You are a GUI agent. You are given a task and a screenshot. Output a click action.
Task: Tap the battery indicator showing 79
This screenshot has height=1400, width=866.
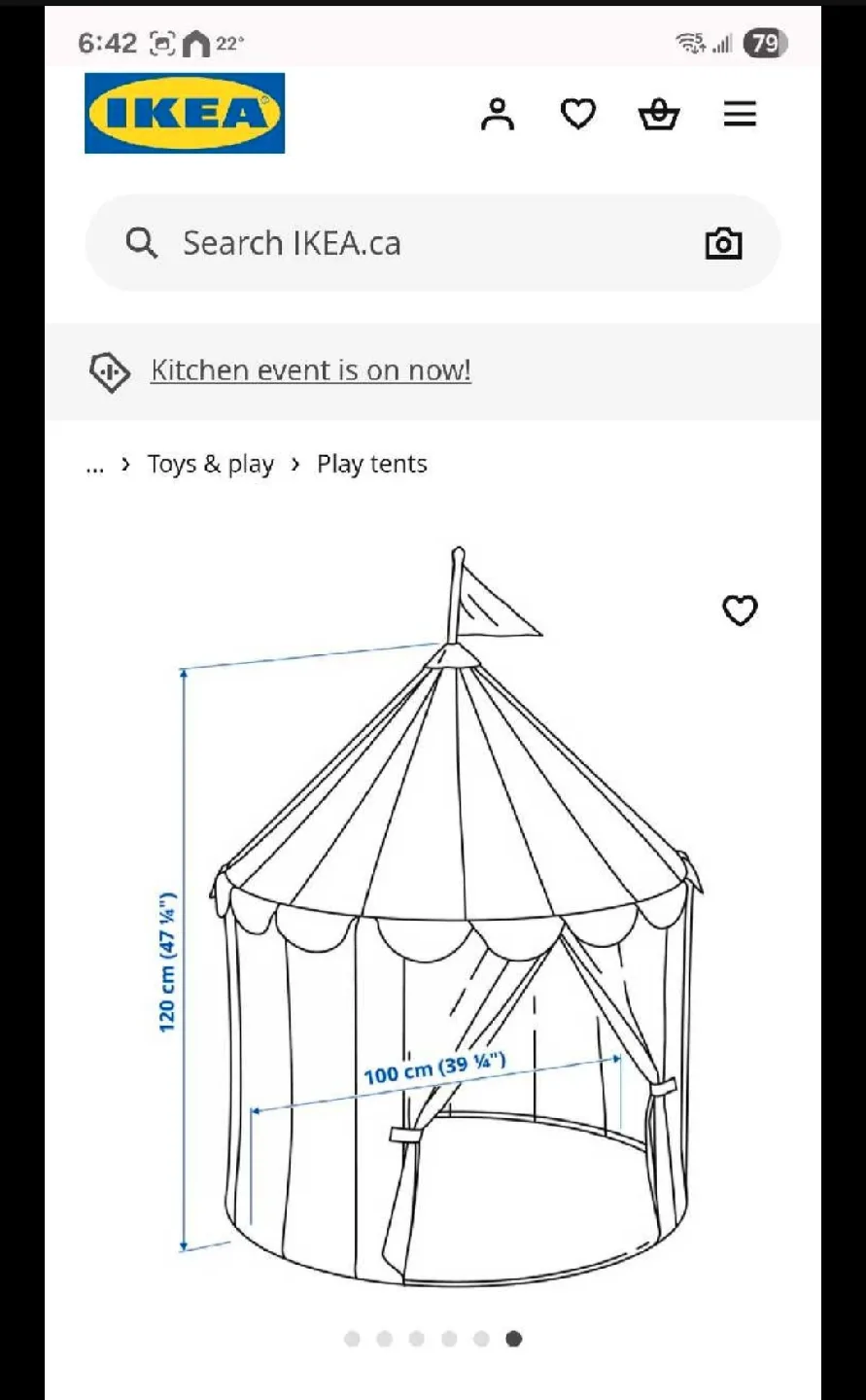[x=764, y=43]
